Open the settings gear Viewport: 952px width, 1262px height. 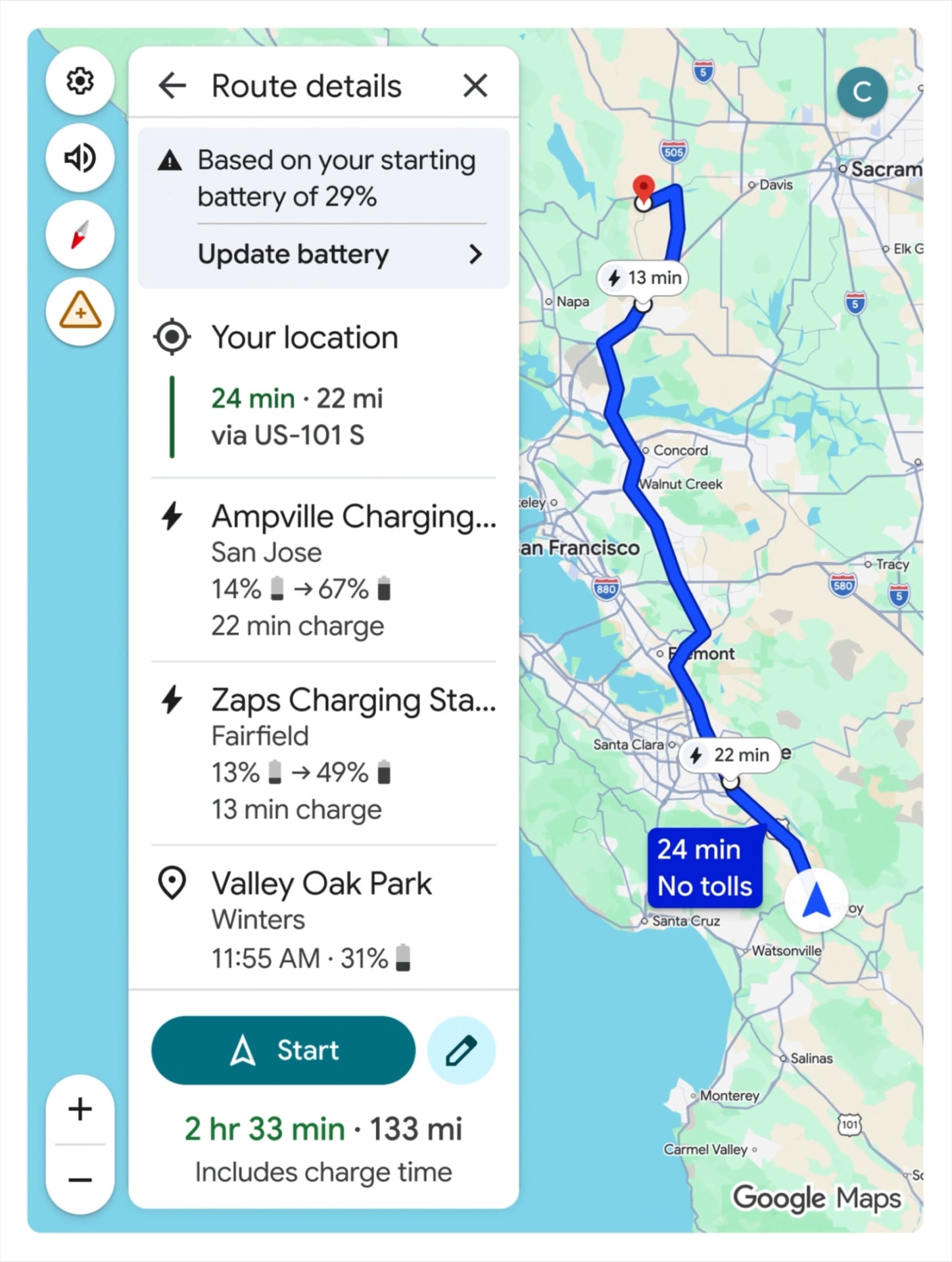80,82
